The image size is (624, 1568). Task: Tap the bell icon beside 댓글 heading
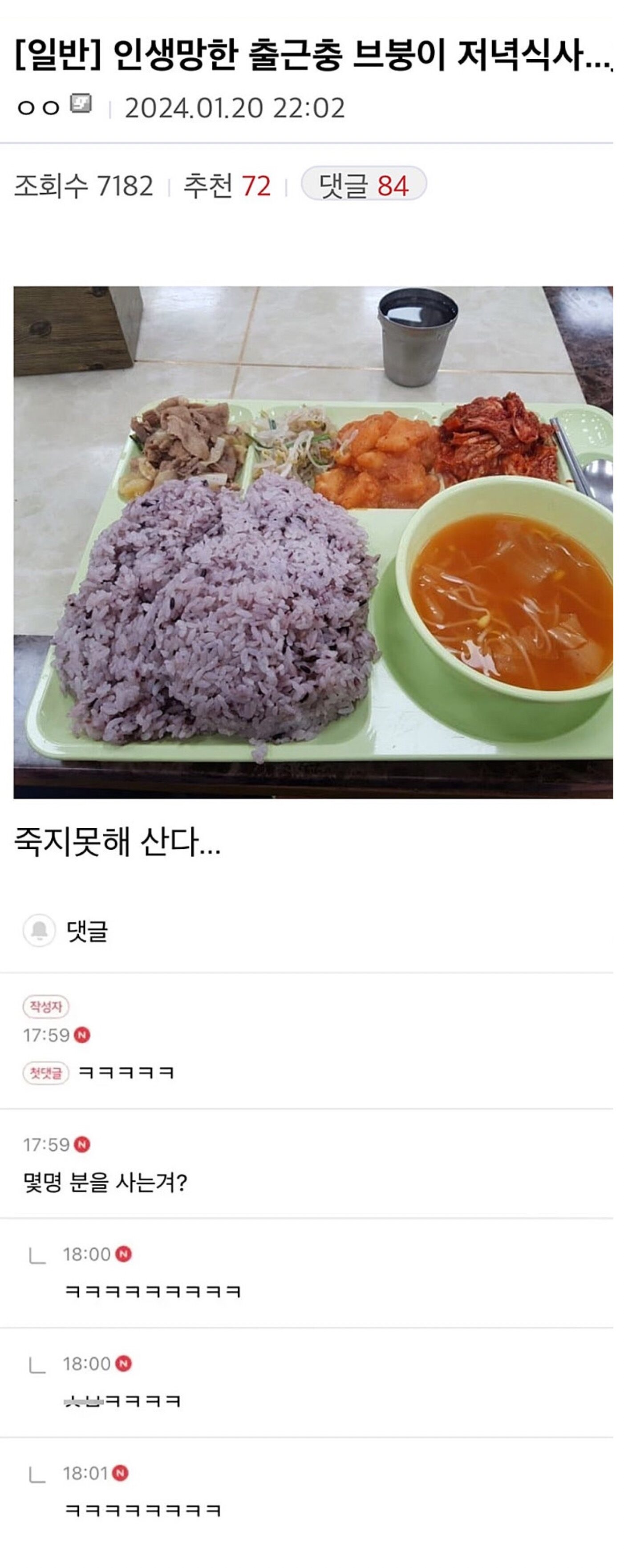click(x=40, y=931)
